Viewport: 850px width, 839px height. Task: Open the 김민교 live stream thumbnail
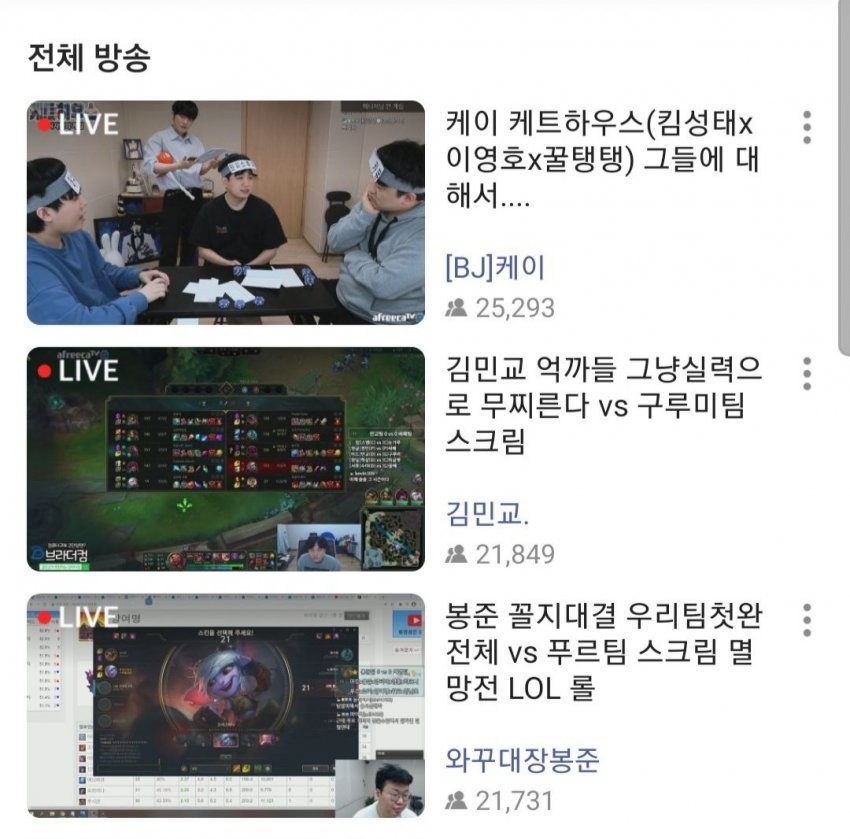[x=225, y=459]
